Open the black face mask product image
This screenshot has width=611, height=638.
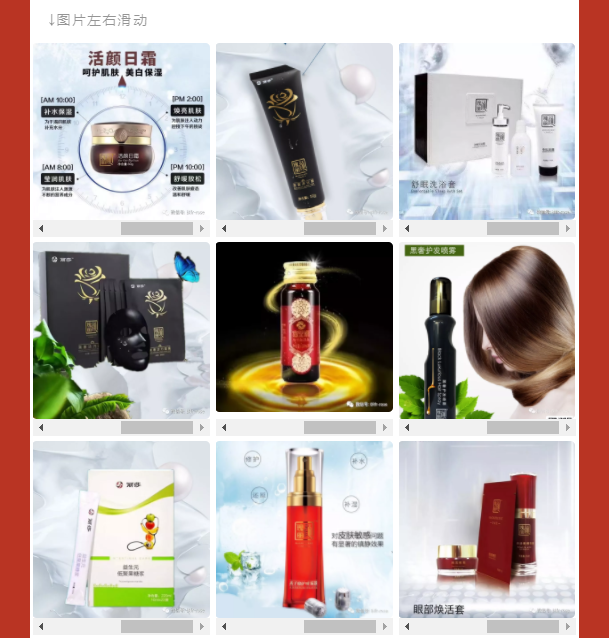[121, 330]
